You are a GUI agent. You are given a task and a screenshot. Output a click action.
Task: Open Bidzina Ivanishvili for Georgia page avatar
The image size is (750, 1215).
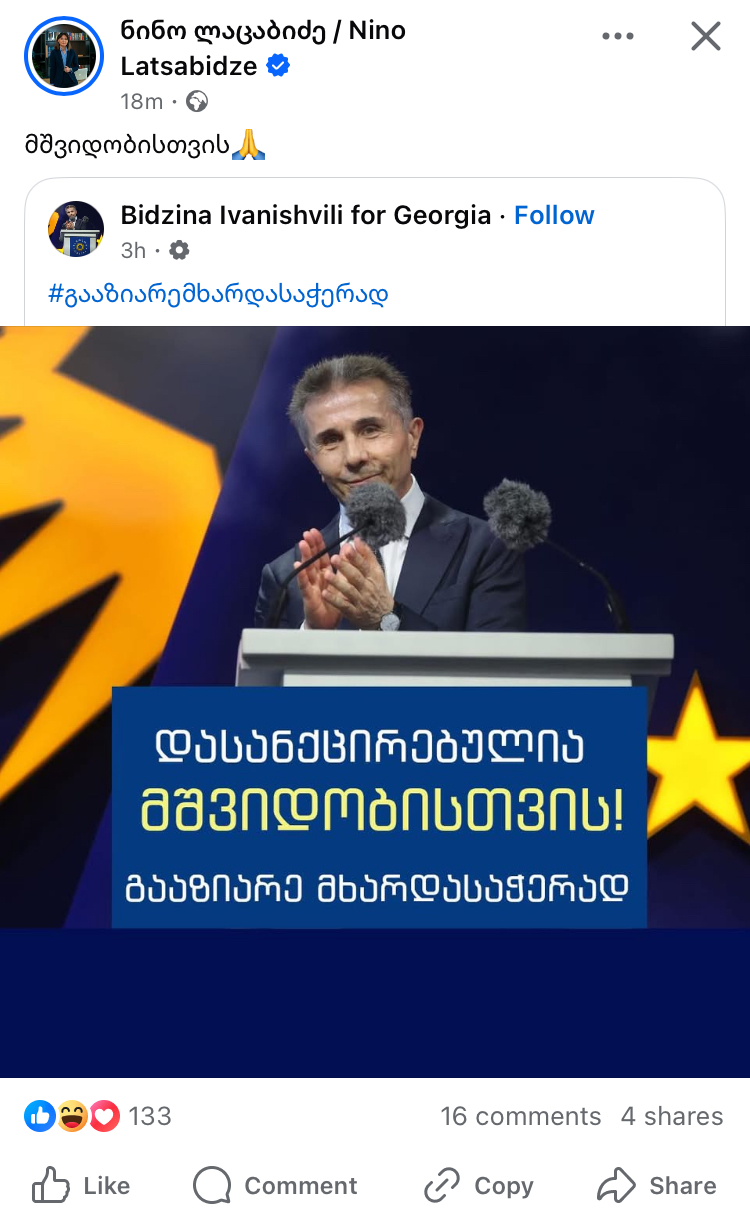[76, 229]
